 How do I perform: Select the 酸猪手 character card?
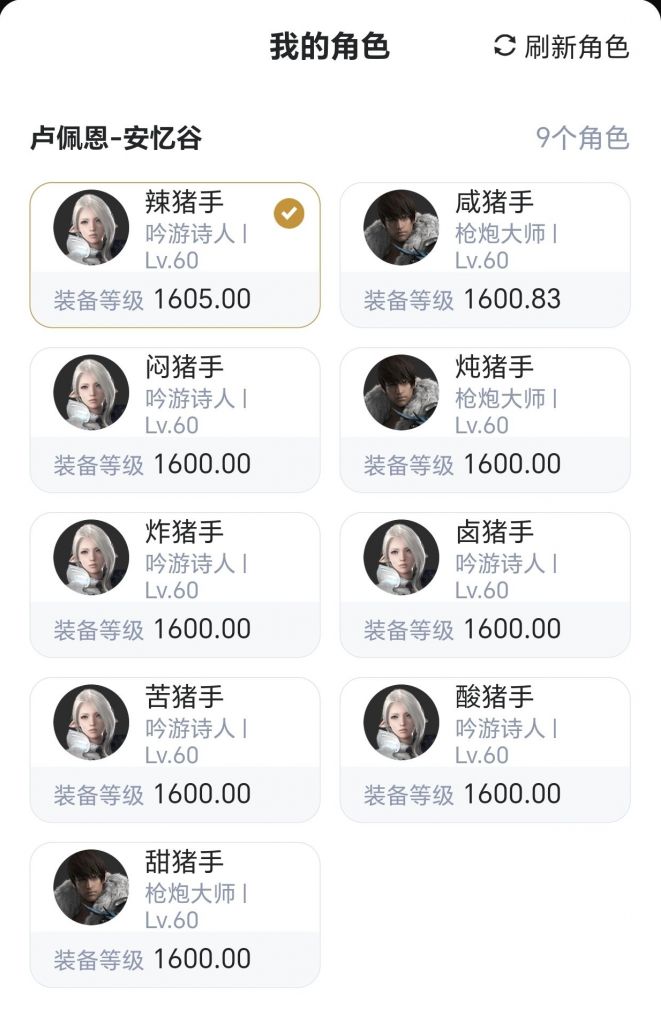point(485,749)
